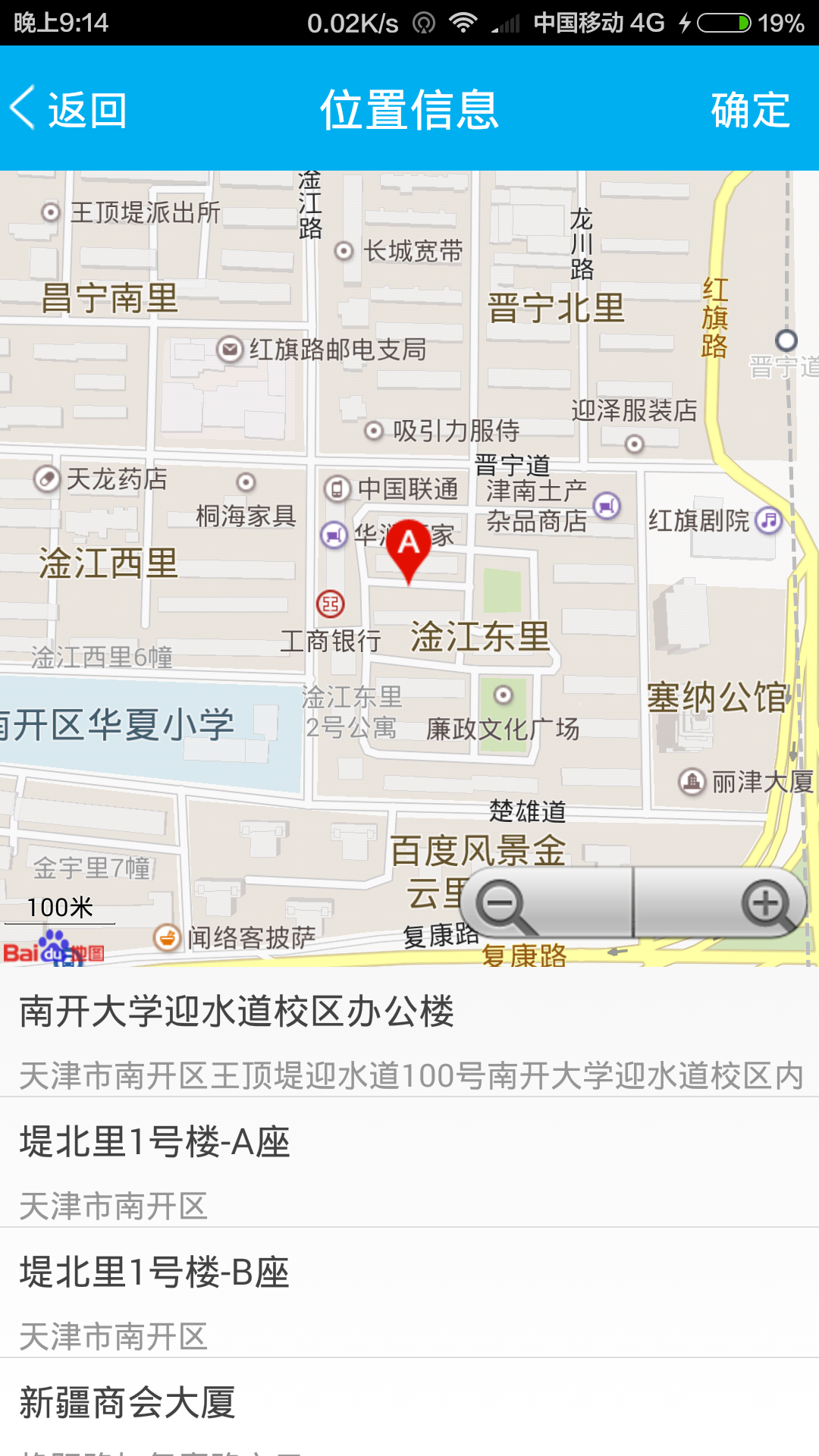Click the 闻络客披萨 pizza shop icon
The height and width of the screenshot is (1456, 819).
coord(165,937)
